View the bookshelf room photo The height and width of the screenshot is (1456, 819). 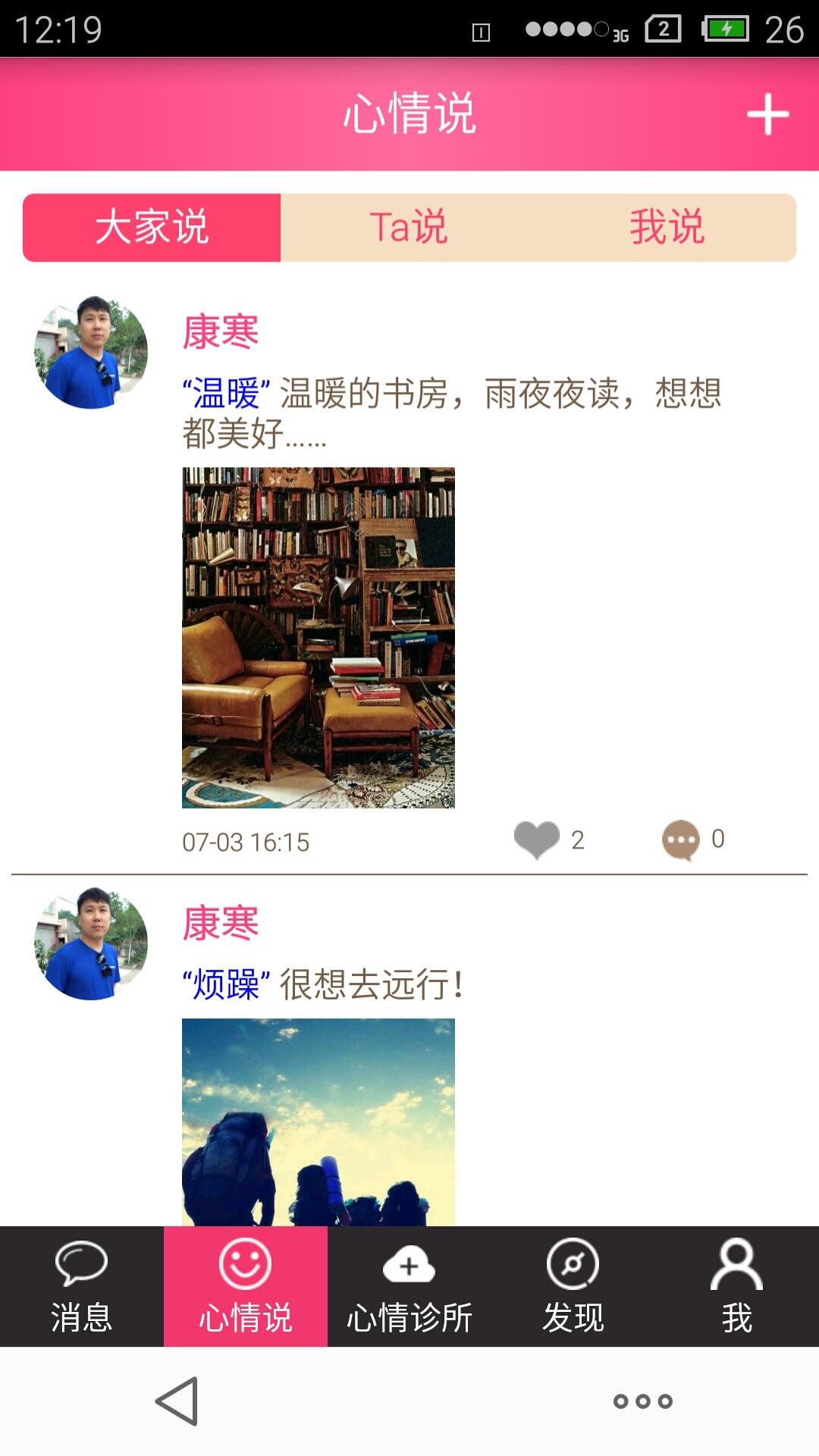(x=318, y=637)
